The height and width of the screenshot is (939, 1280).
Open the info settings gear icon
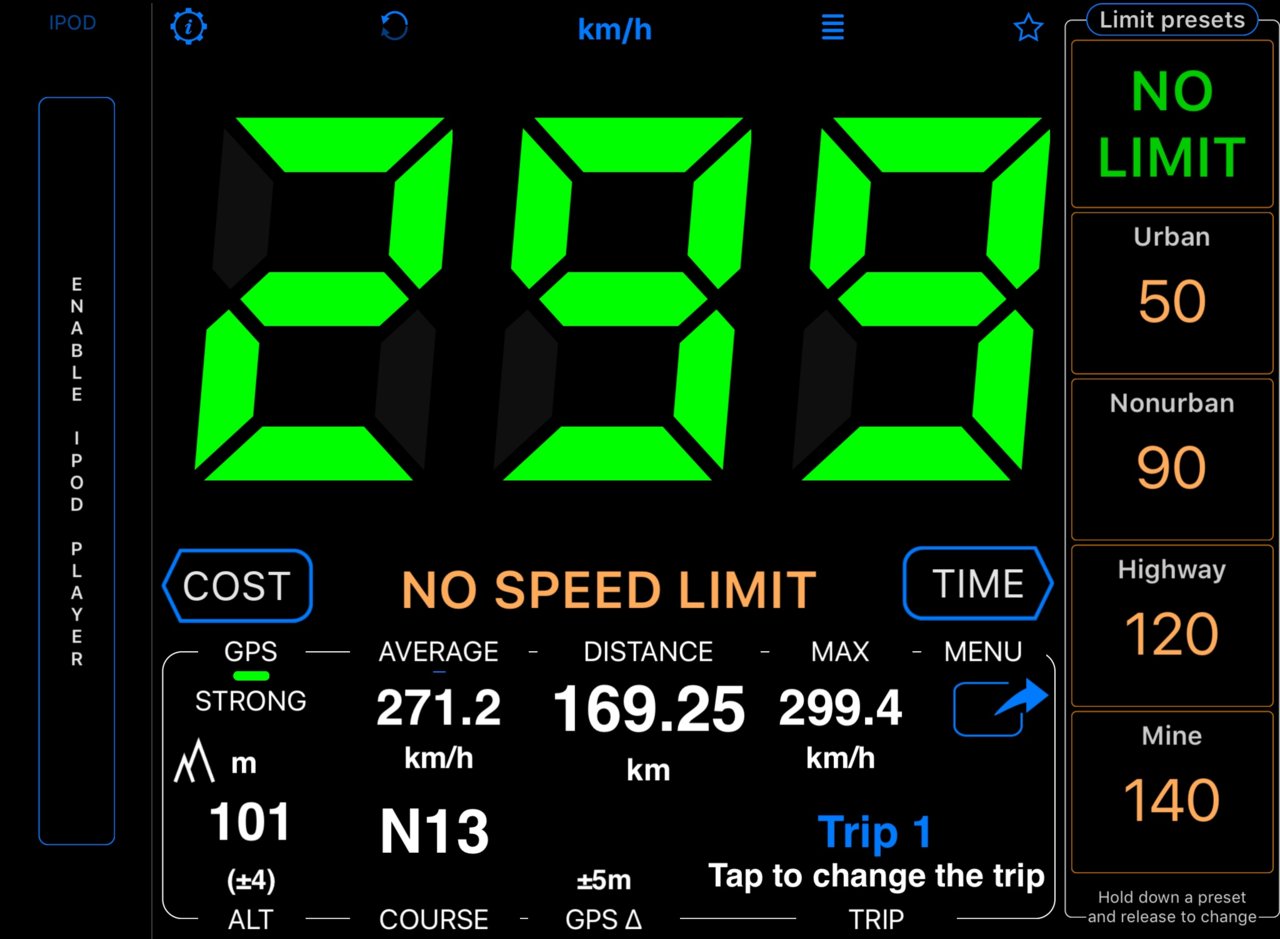coord(188,27)
